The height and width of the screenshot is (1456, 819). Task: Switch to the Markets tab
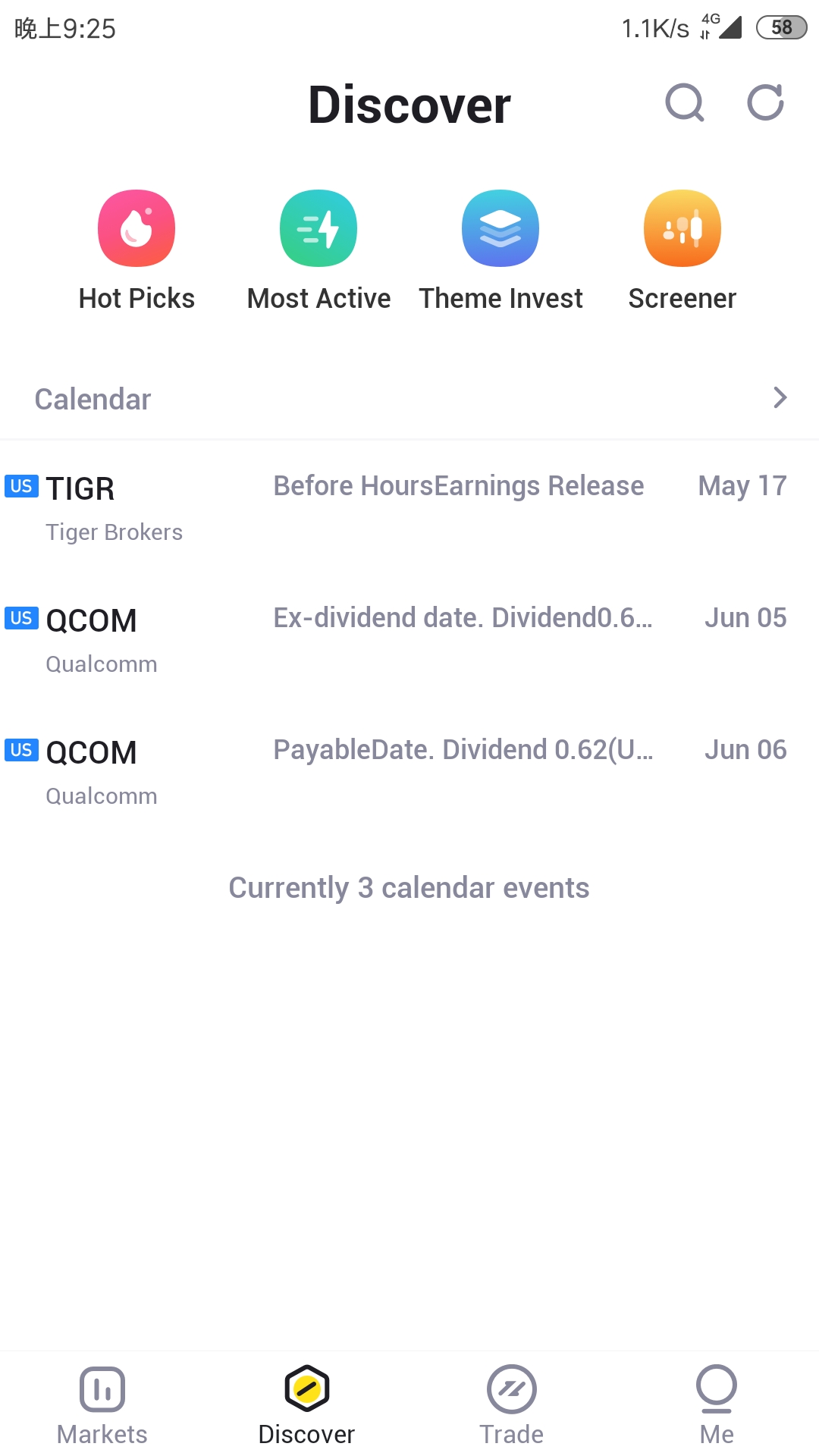pyautogui.click(x=102, y=1405)
